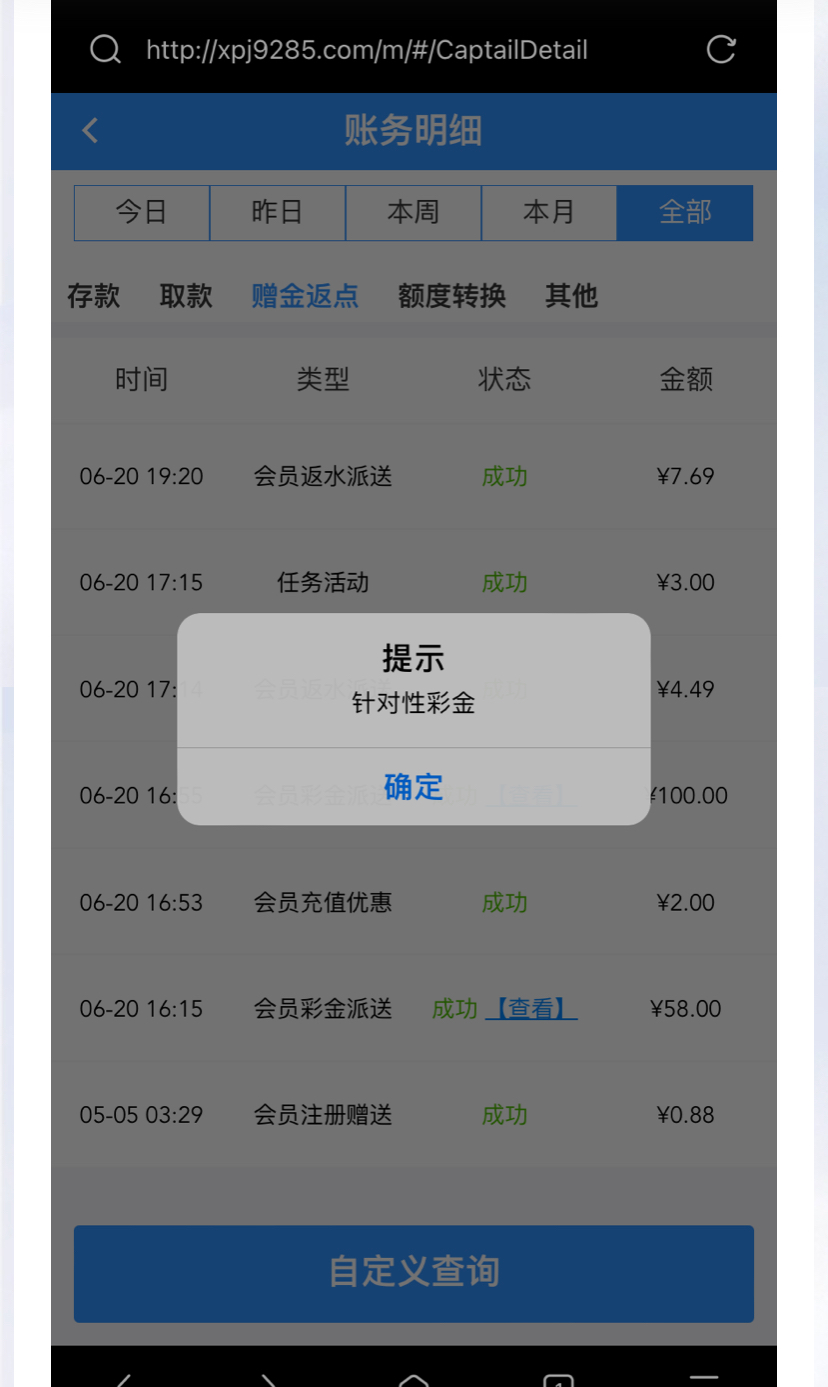The width and height of the screenshot is (828, 1387).
Task: Open the 存款 category
Action: pos(94,296)
